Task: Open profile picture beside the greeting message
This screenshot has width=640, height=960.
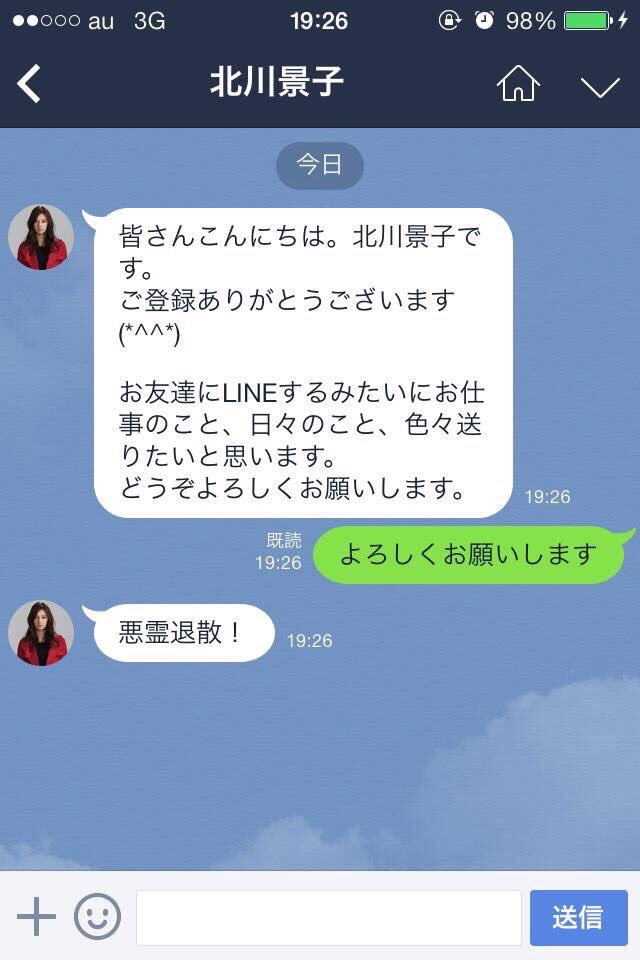Action: tap(41, 237)
